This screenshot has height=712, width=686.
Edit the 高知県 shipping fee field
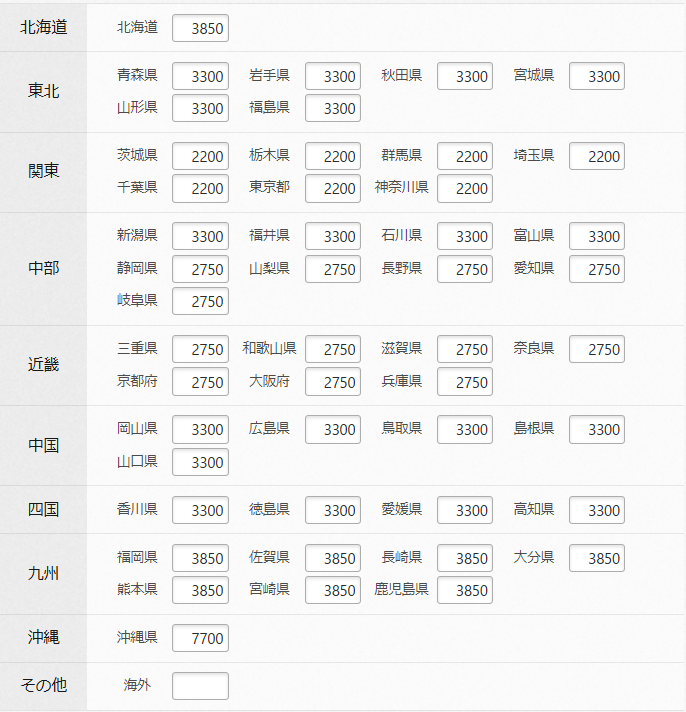click(x=597, y=510)
